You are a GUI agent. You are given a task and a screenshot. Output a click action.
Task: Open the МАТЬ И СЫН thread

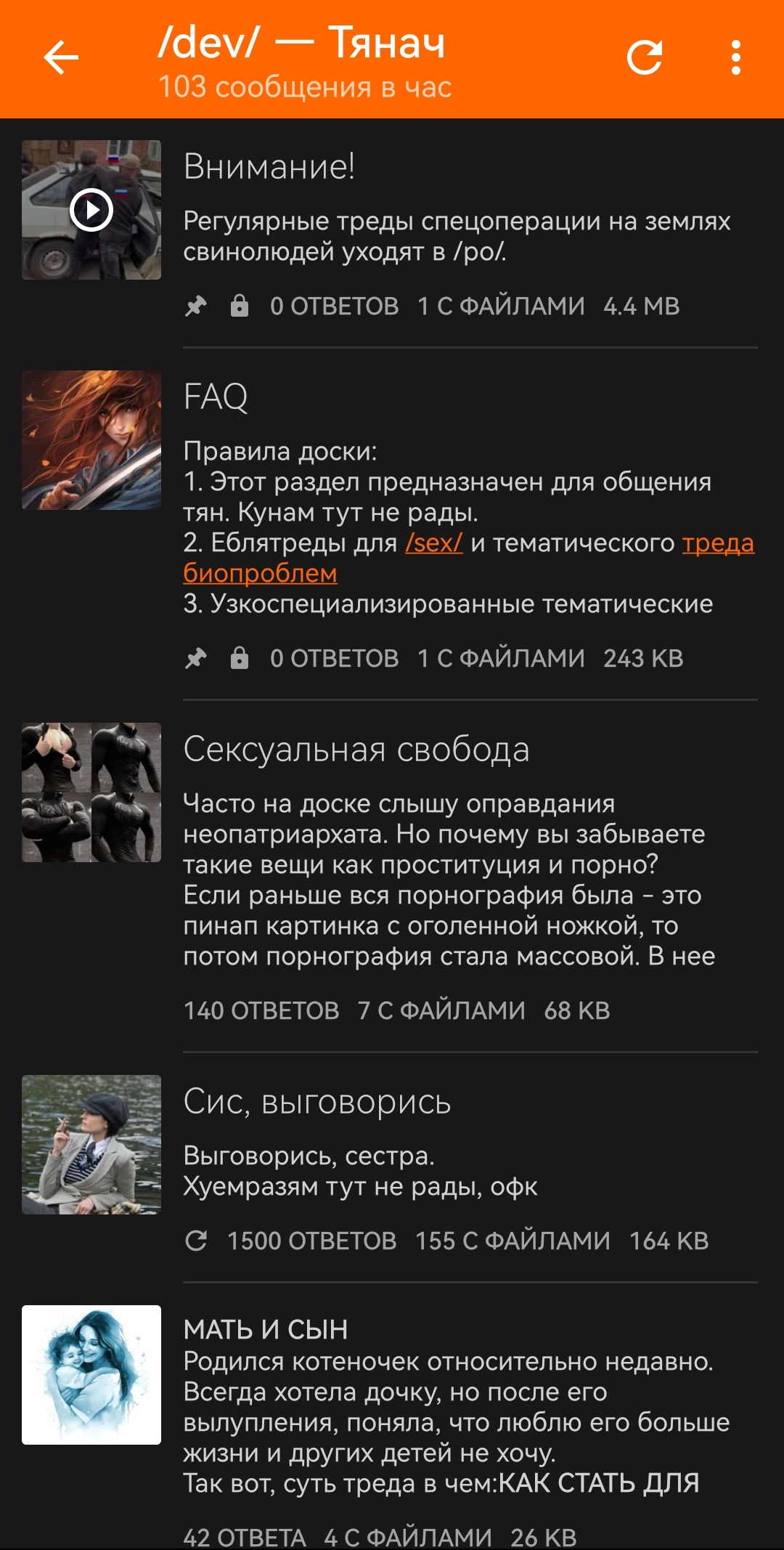click(x=266, y=1330)
